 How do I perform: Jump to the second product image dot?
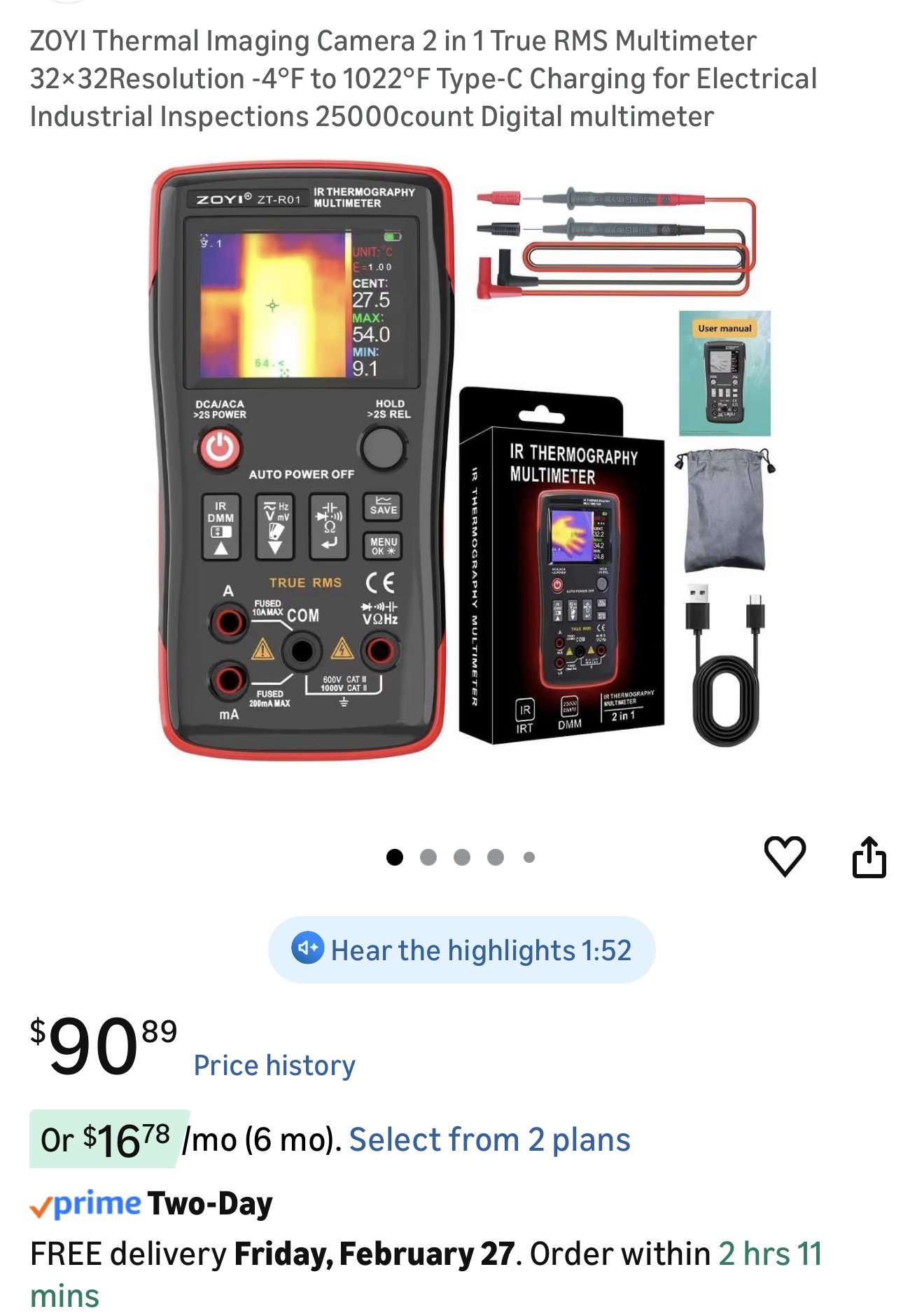click(428, 857)
